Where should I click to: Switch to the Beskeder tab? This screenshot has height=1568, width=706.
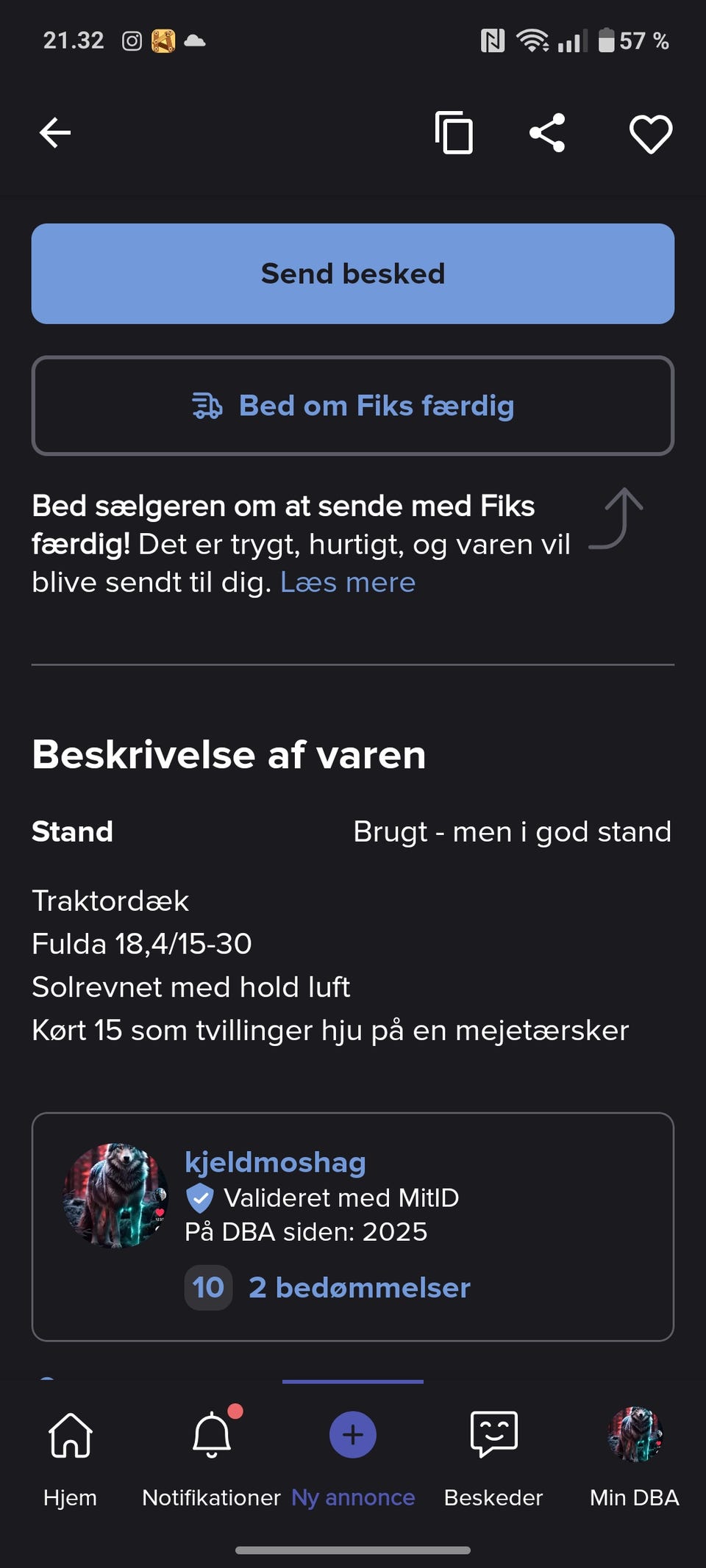point(493,1452)
